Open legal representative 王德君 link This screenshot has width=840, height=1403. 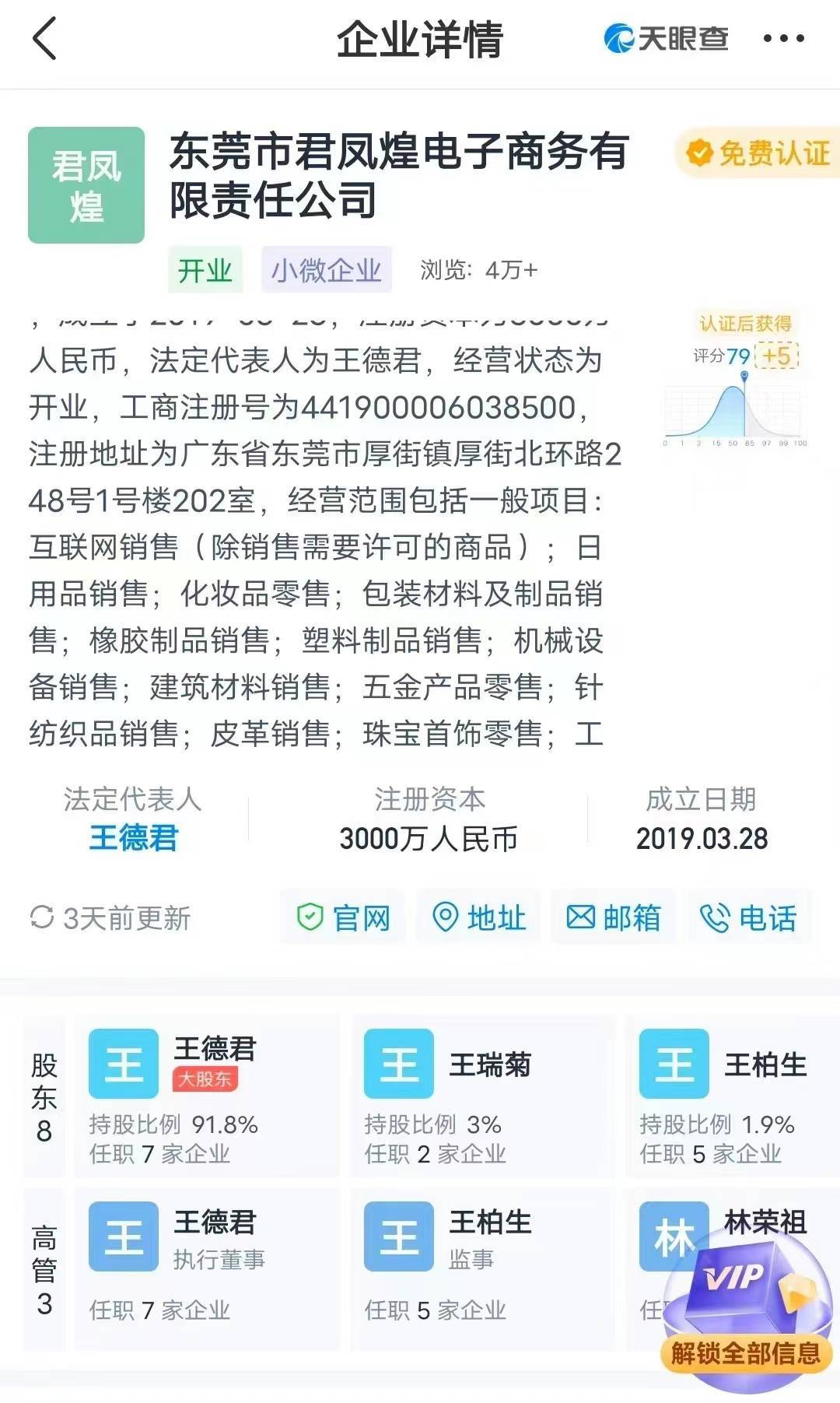133,838
